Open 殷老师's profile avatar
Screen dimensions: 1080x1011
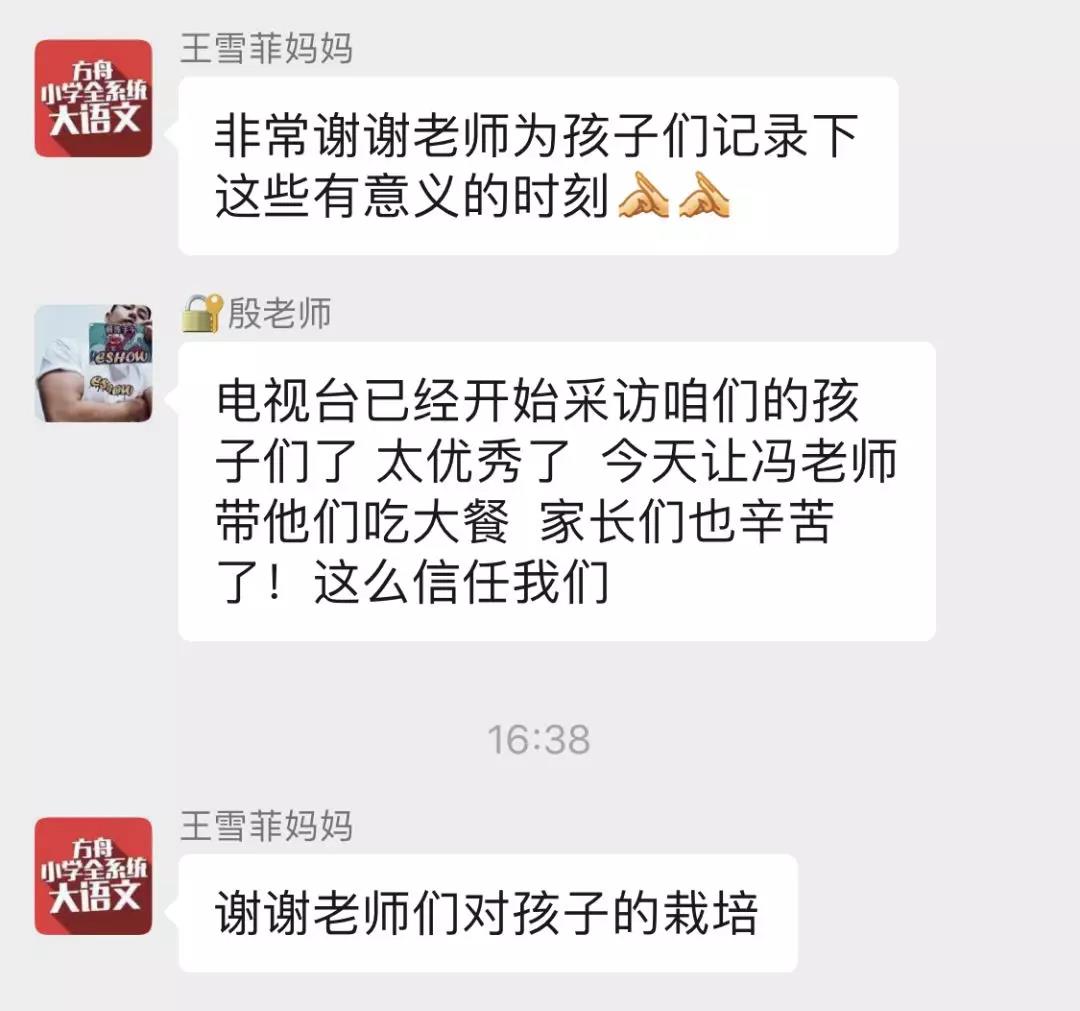(x=93, y=363)
